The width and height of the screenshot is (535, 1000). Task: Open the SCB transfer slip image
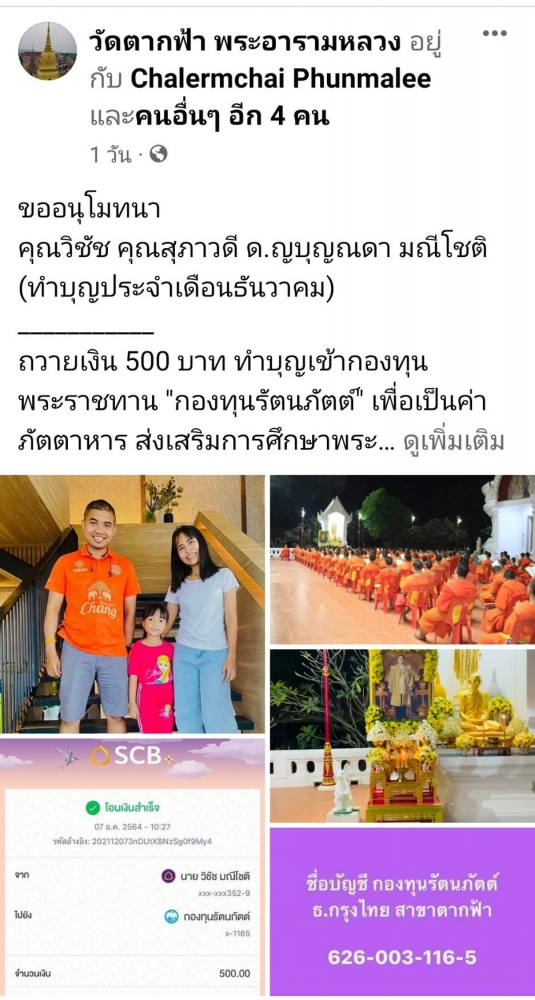[132, 867]
